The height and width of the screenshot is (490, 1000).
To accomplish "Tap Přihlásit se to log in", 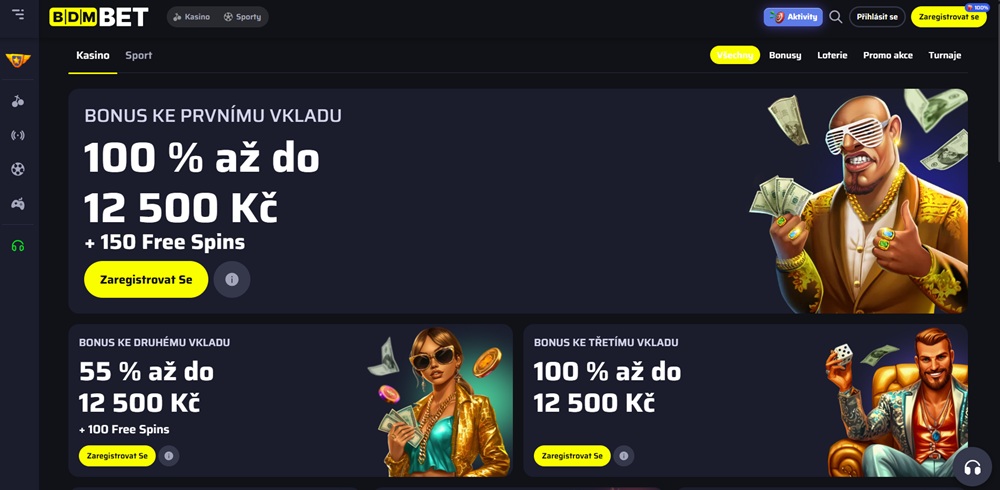I will 877,17.
